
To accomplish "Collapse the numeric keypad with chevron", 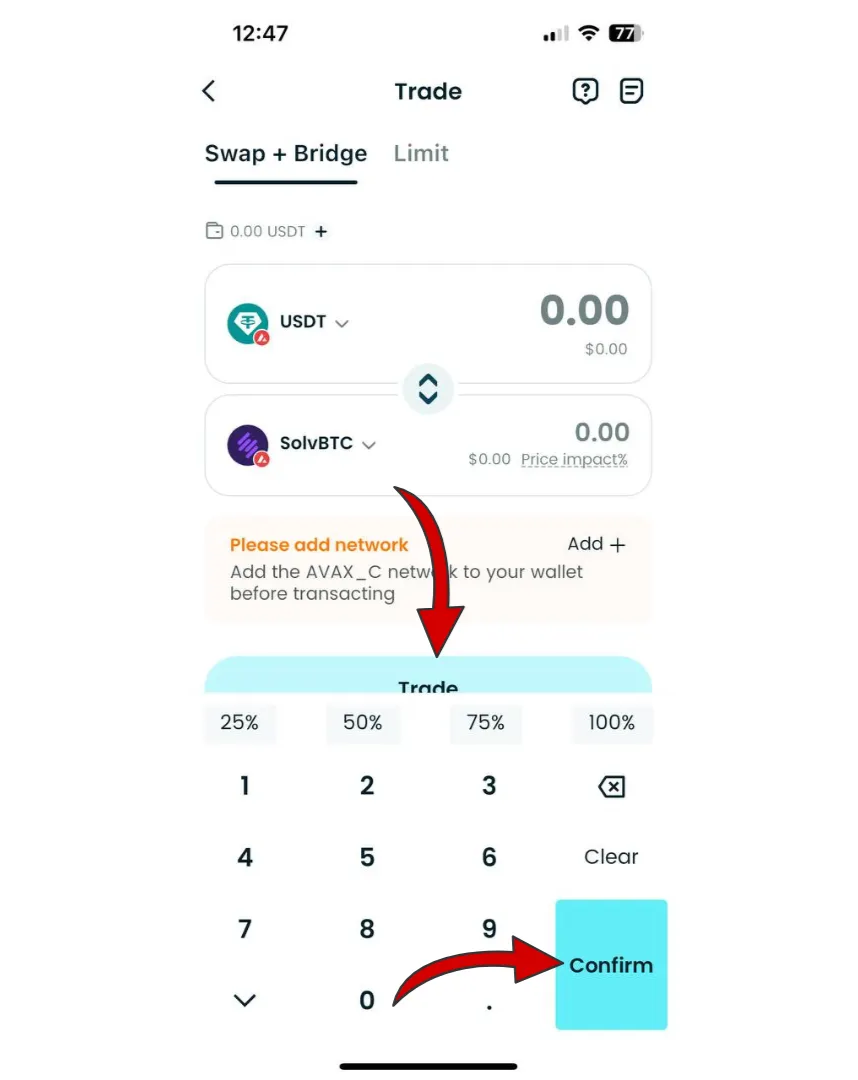I will pos(245,1000).
